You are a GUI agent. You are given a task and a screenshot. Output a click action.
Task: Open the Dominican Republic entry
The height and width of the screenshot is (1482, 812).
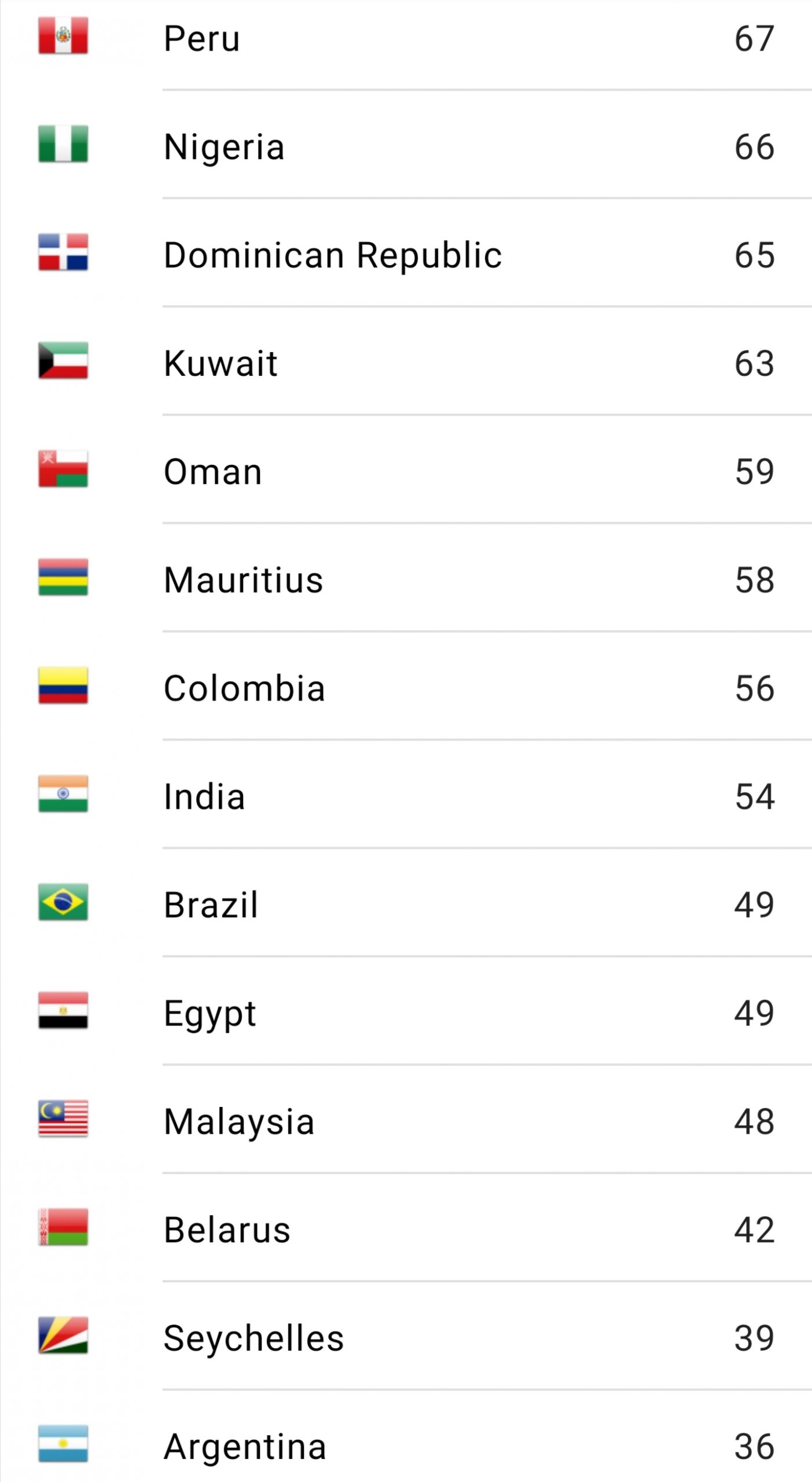406,253
